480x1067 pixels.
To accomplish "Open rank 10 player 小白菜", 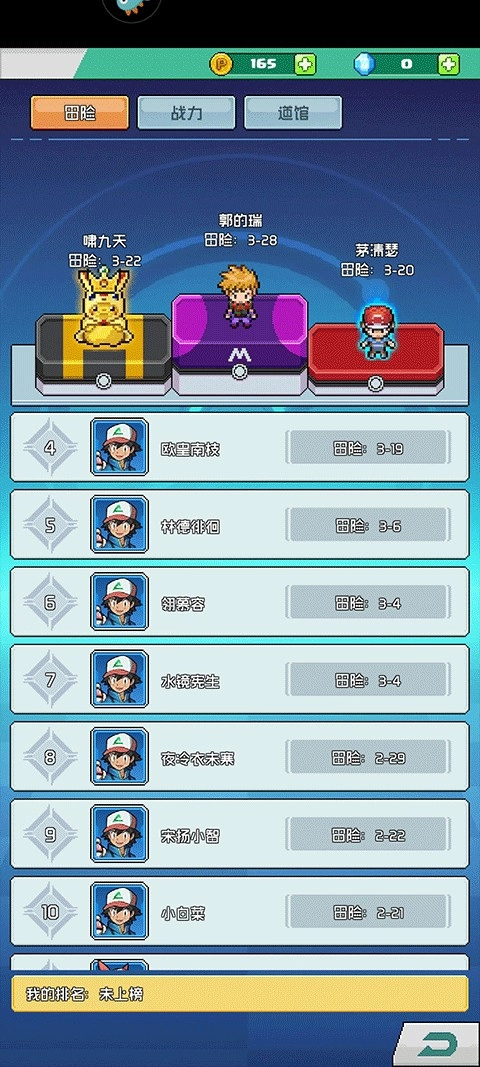I will point(240,912).
